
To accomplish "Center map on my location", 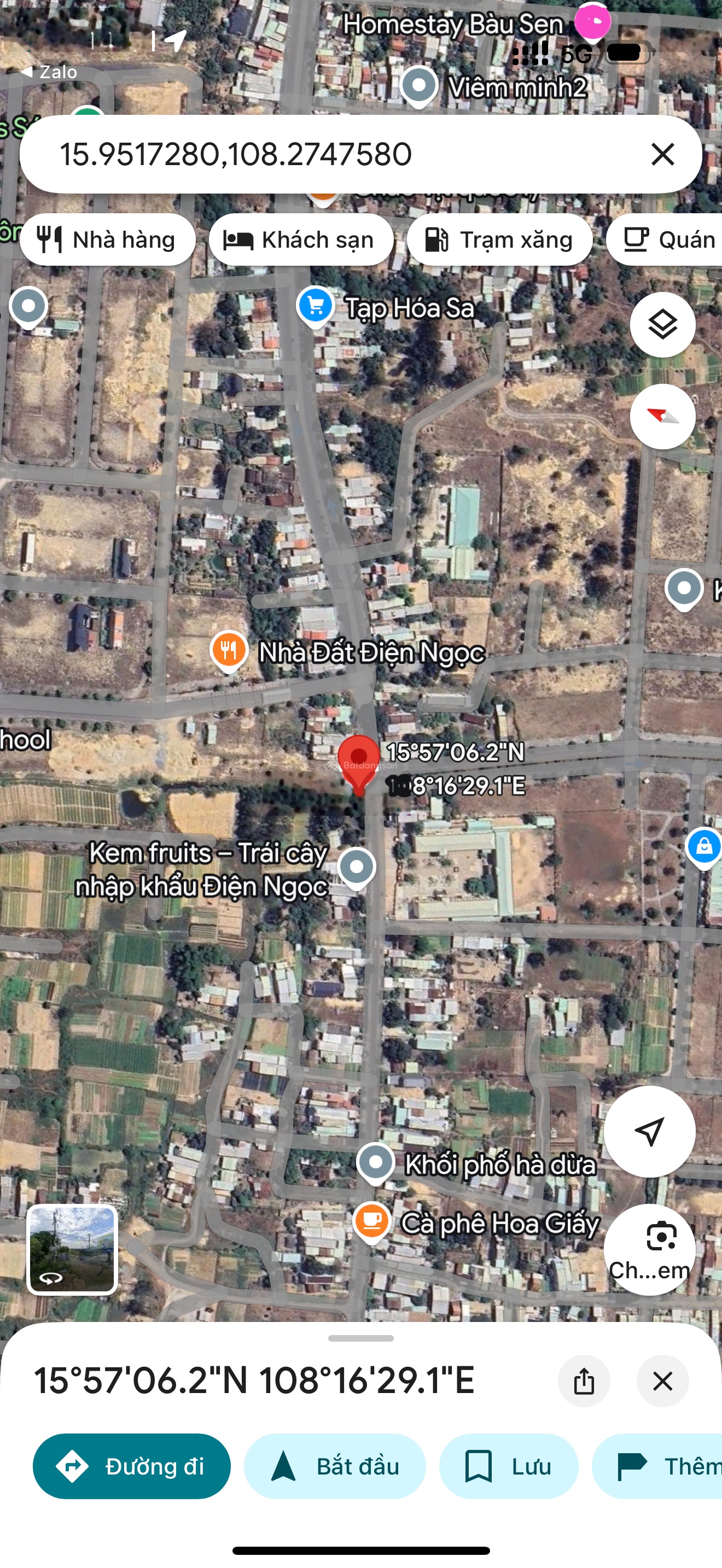I will click(x=649, y=1132).
